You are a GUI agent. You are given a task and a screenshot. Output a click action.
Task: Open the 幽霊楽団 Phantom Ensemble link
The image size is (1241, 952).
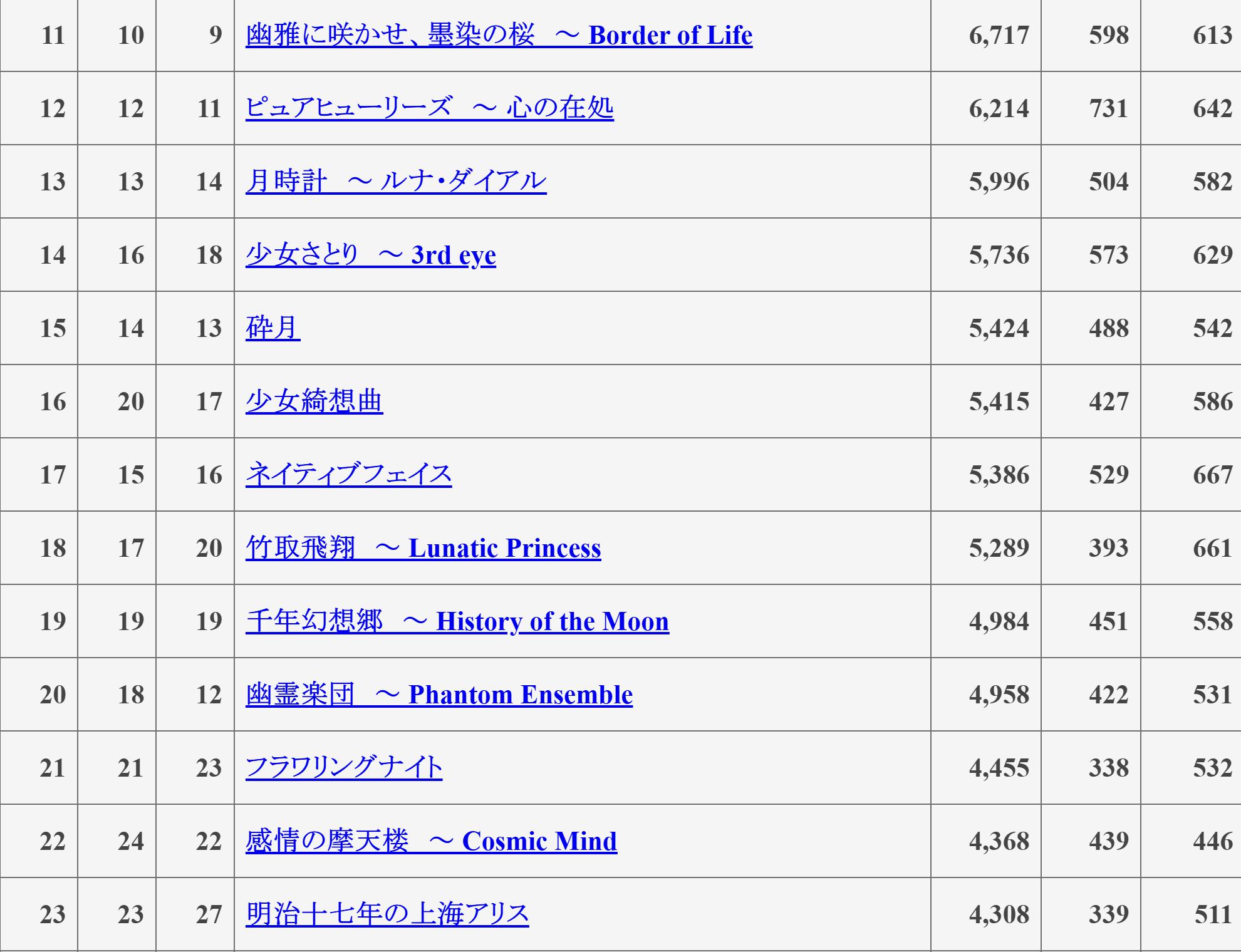pos(439,695)
